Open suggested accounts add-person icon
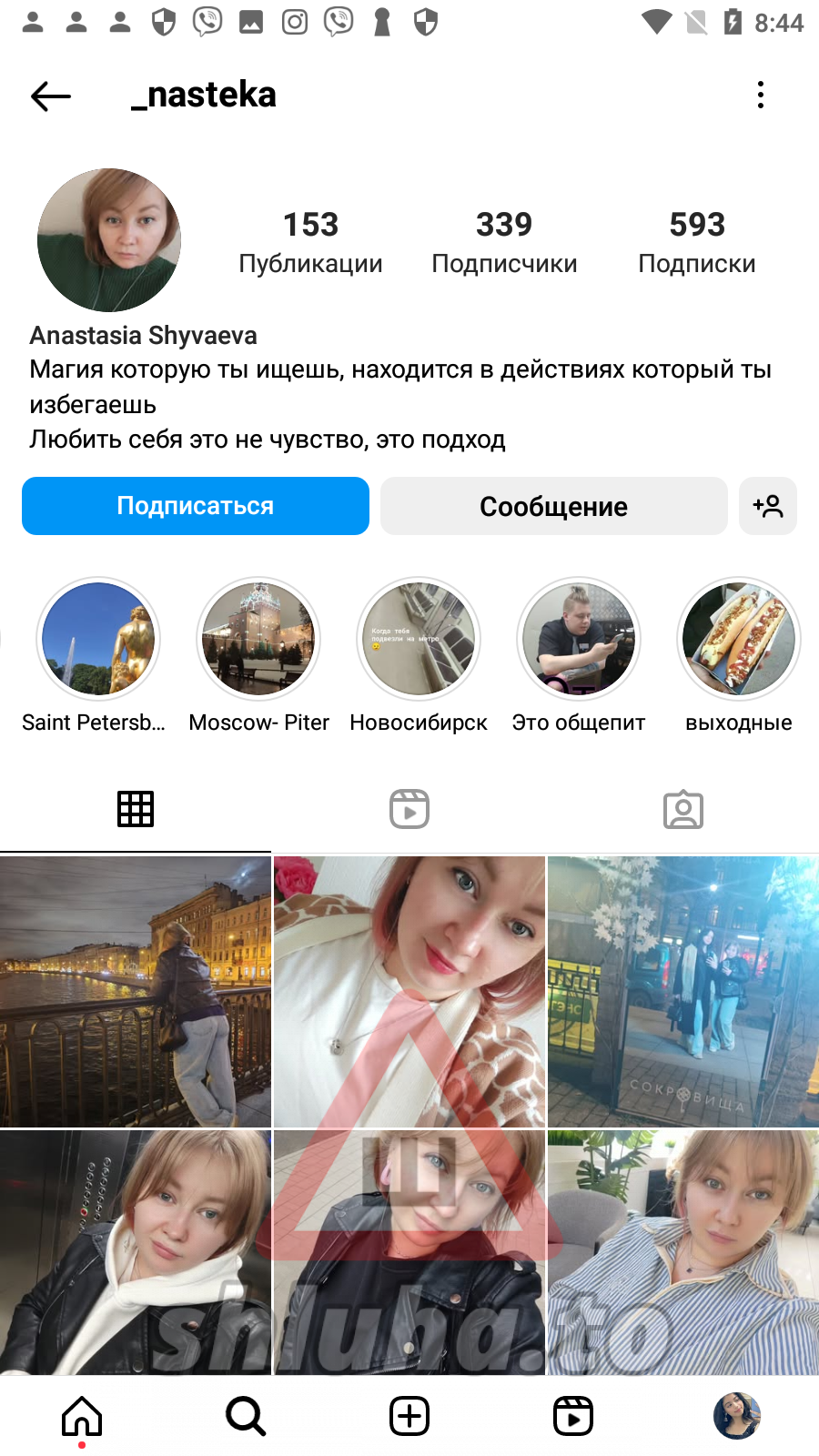 (x=768, y=506)
